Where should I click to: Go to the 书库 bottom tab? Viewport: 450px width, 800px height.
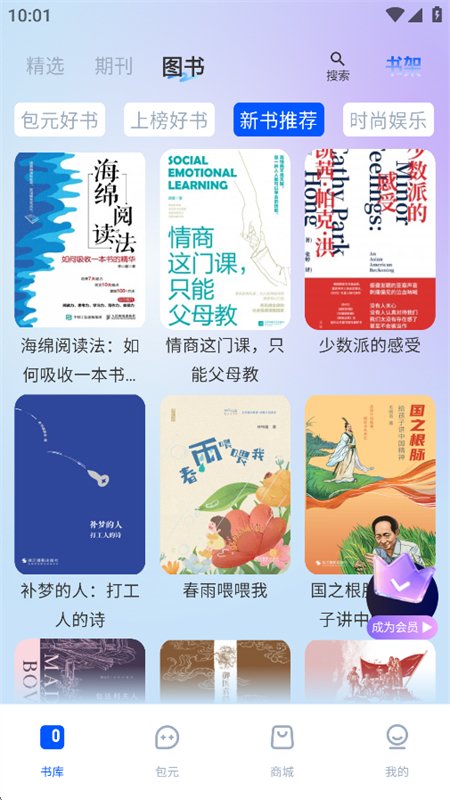point(52,751)
